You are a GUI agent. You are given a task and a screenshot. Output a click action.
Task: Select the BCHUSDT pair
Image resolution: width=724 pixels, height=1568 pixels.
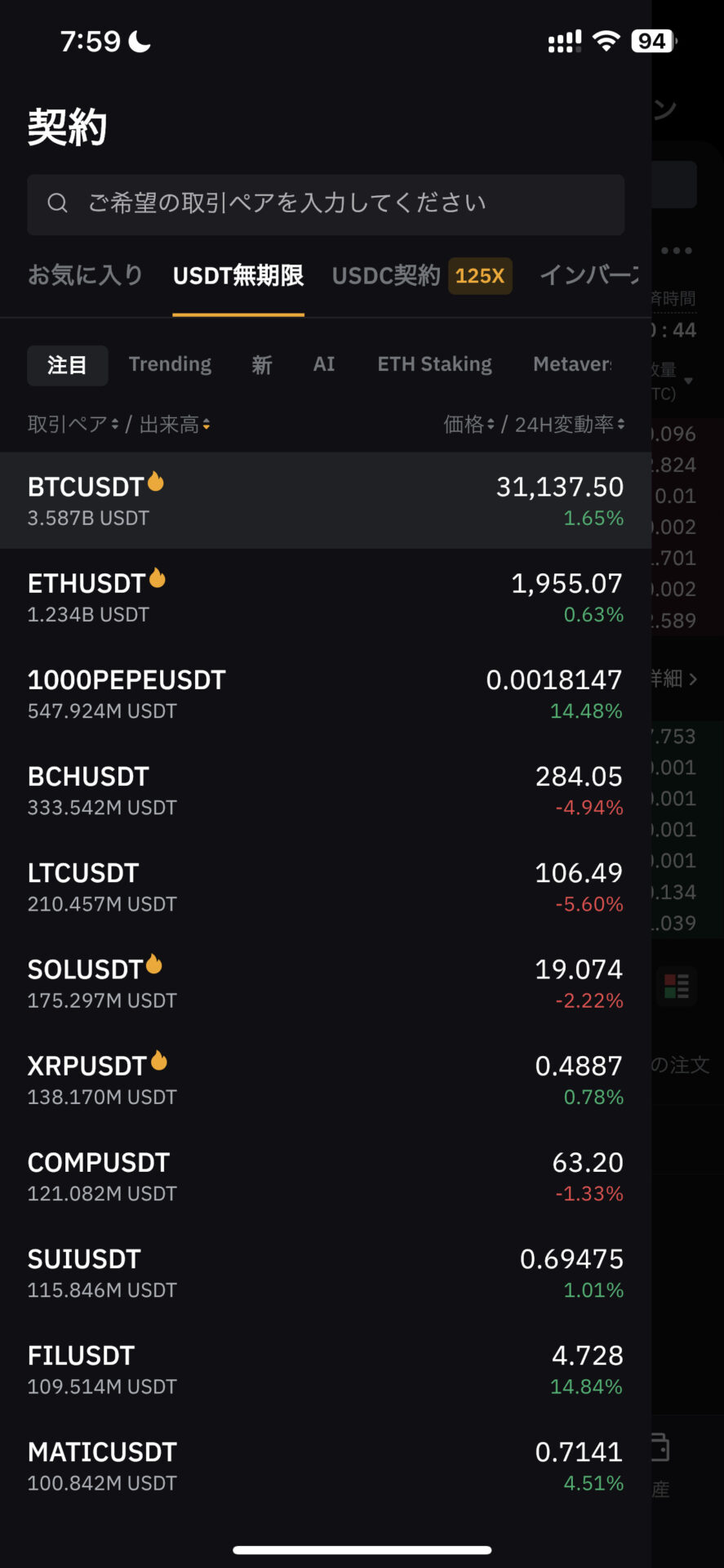click(x=326, y=790)
